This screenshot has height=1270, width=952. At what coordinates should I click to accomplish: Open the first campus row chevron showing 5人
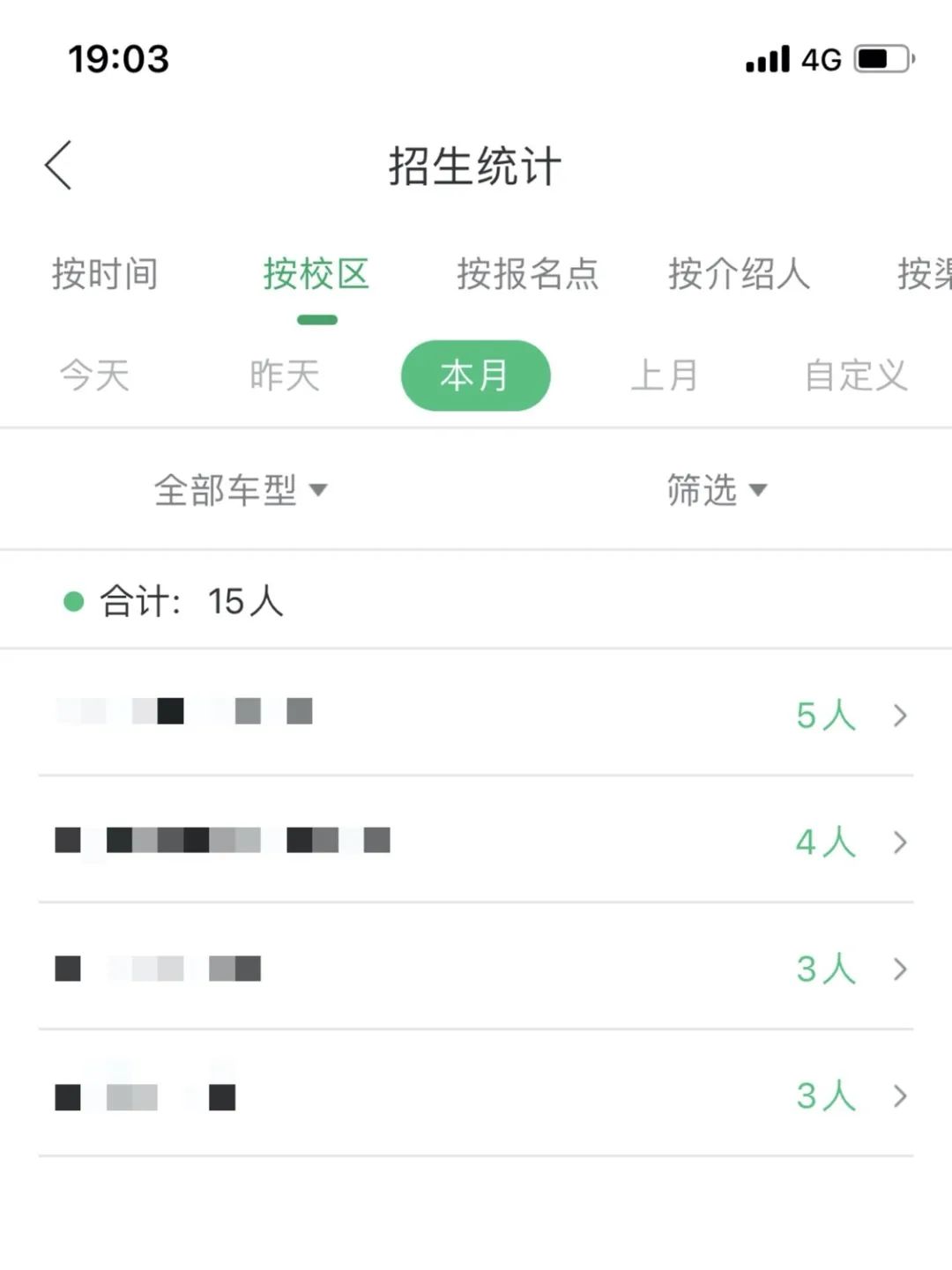tap(897, 714)
